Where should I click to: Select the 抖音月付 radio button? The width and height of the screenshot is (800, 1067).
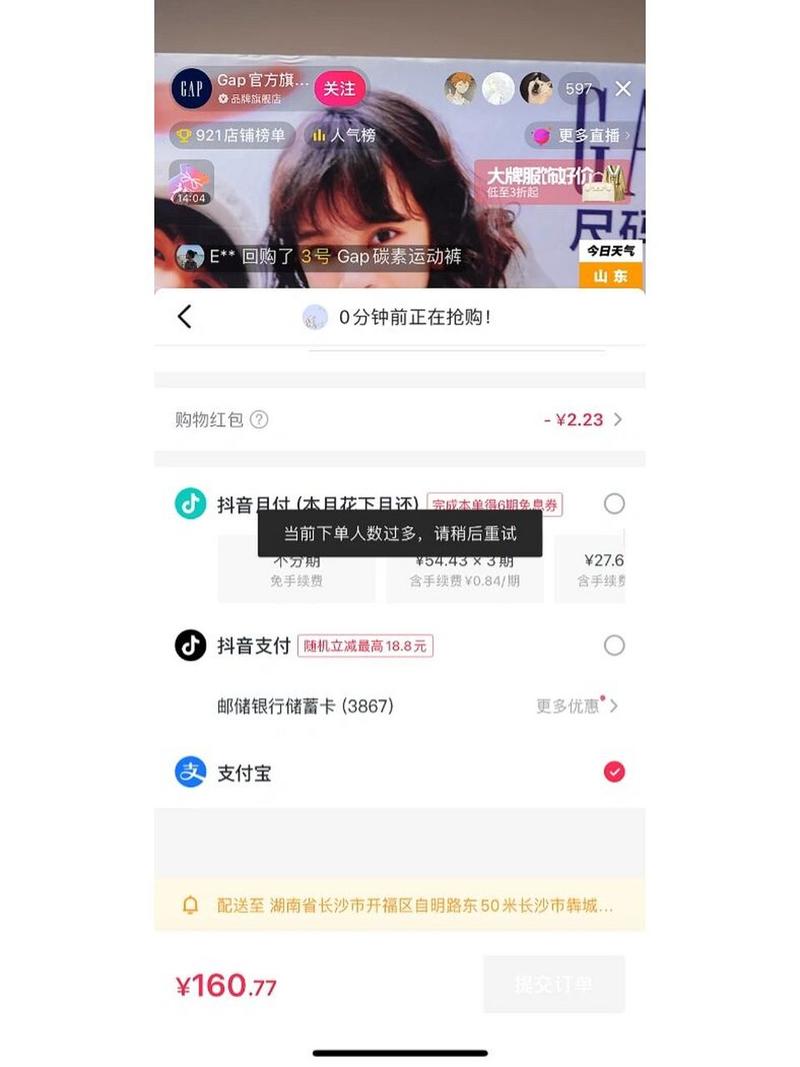coord(614,503)
